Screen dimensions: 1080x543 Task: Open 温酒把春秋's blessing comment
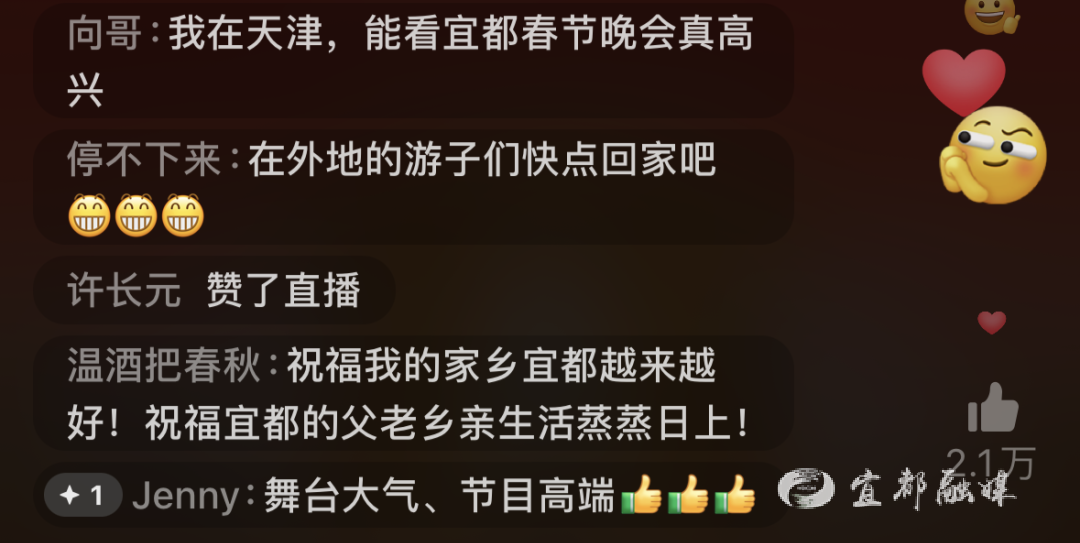[412, 395]
